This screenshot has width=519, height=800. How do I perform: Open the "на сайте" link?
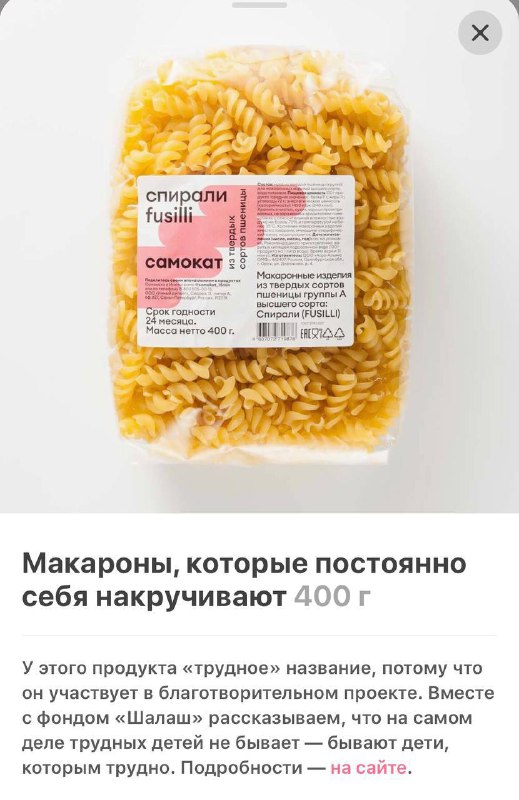(x=368, y=768)
